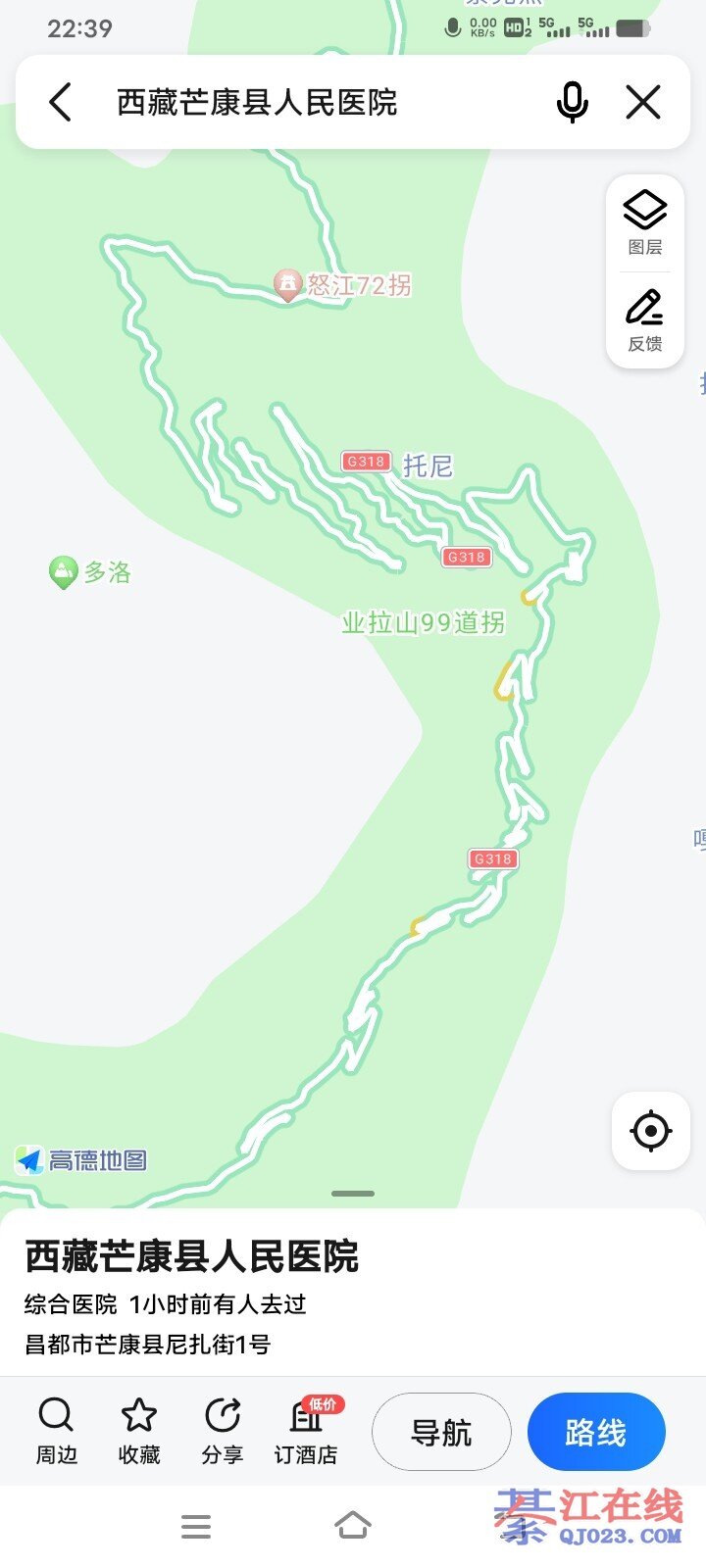Select the 怒江72拐 map marker

(x=287, y=285)
